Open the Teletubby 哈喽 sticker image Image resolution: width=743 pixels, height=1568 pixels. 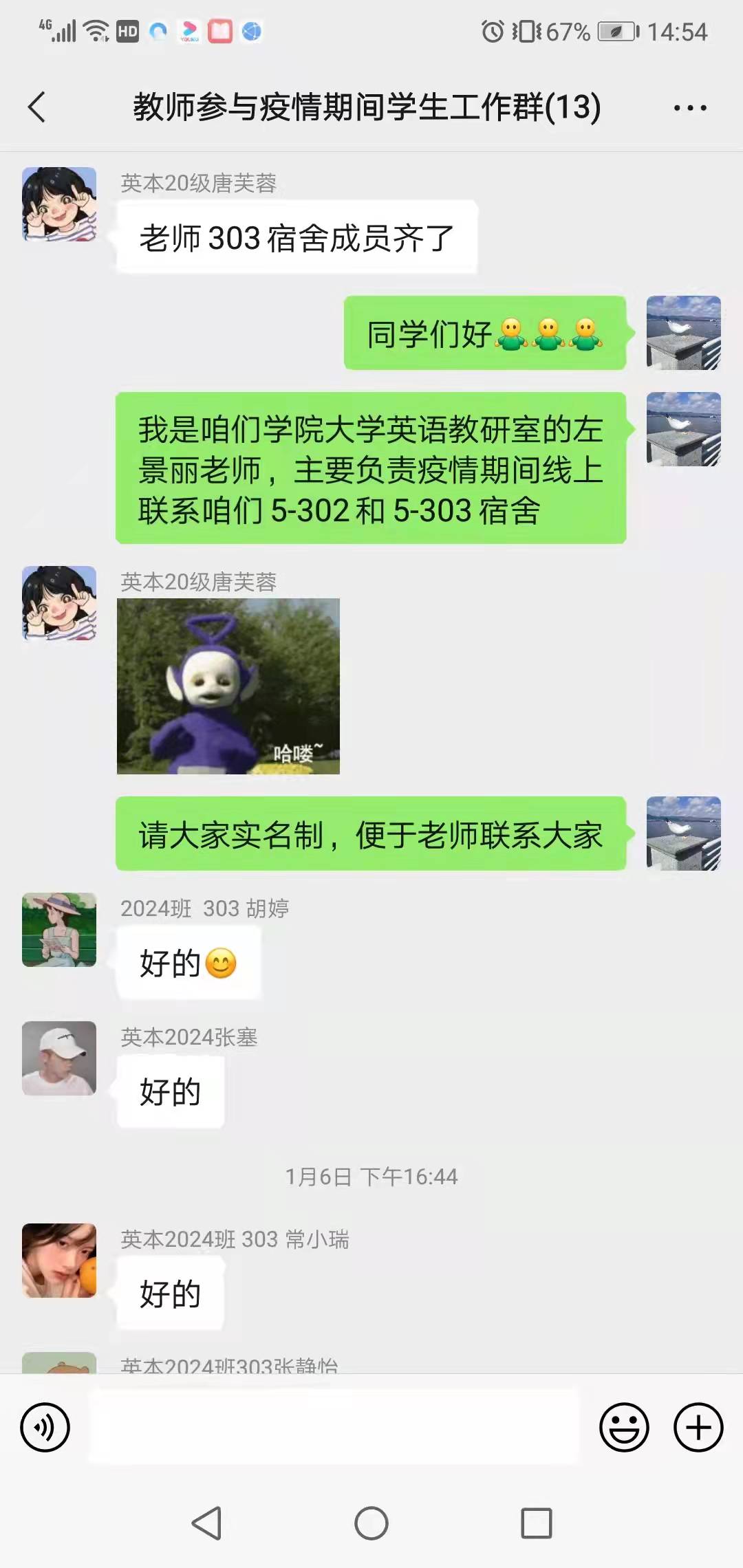[x=228, y=686]
